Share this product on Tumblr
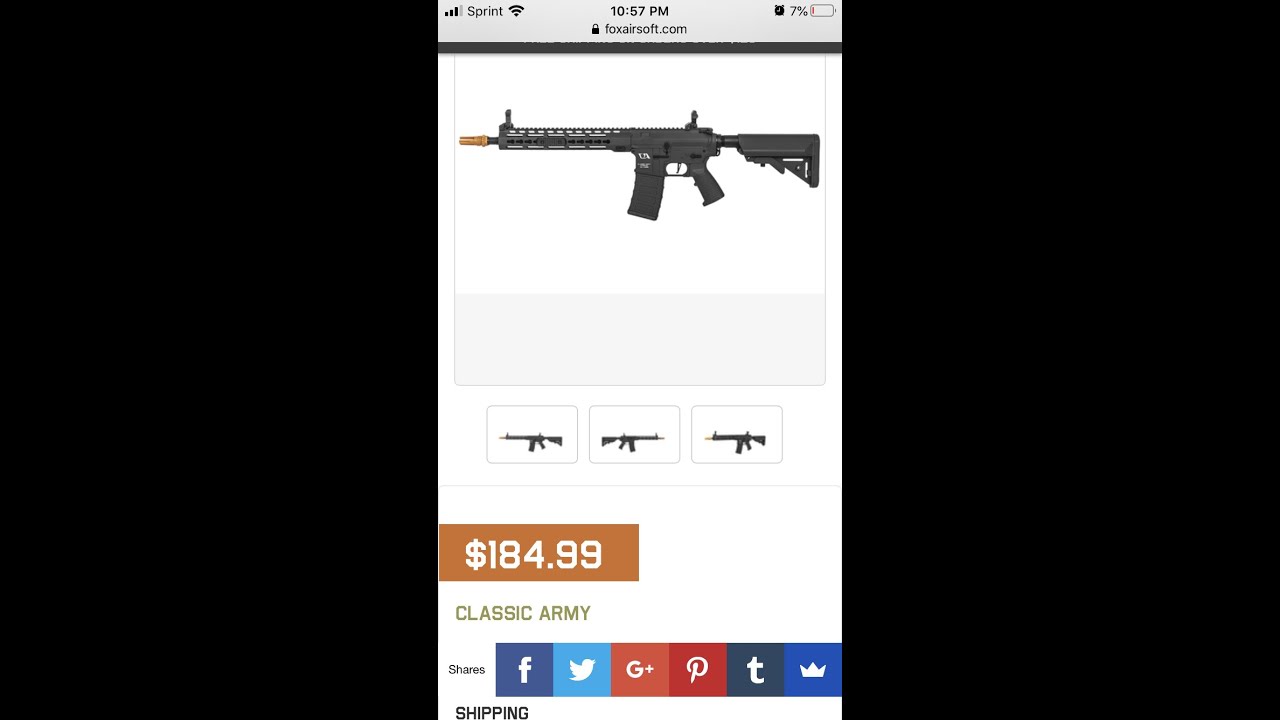The height and width of the screenshot is (720, 1280). [756, 670]
